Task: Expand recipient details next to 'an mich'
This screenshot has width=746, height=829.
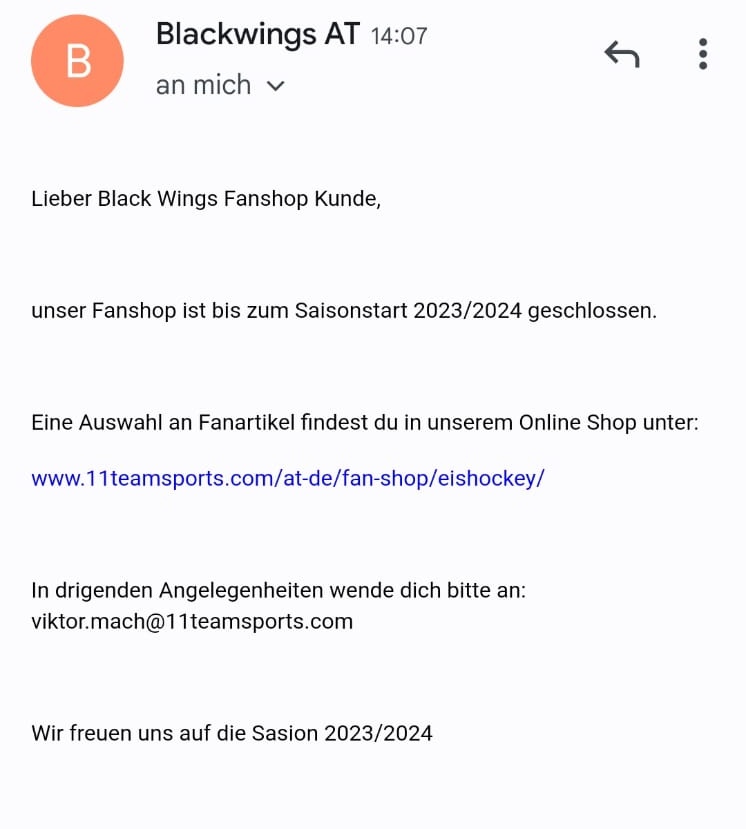Action: point(276,86)
